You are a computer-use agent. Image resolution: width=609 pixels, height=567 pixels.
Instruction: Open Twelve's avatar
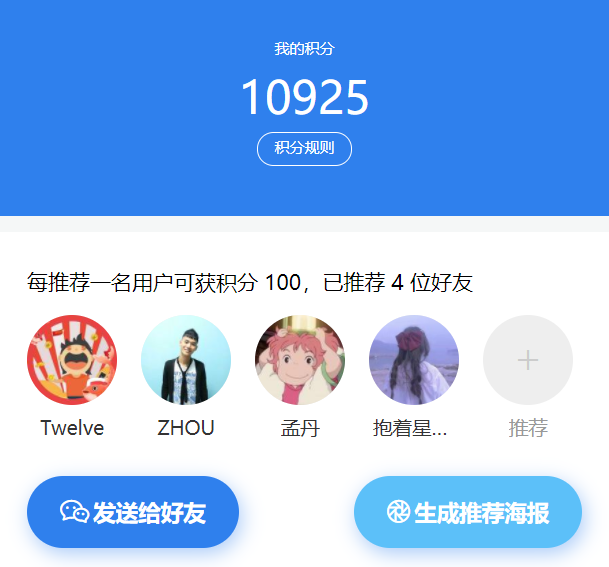tap(72, 360)
